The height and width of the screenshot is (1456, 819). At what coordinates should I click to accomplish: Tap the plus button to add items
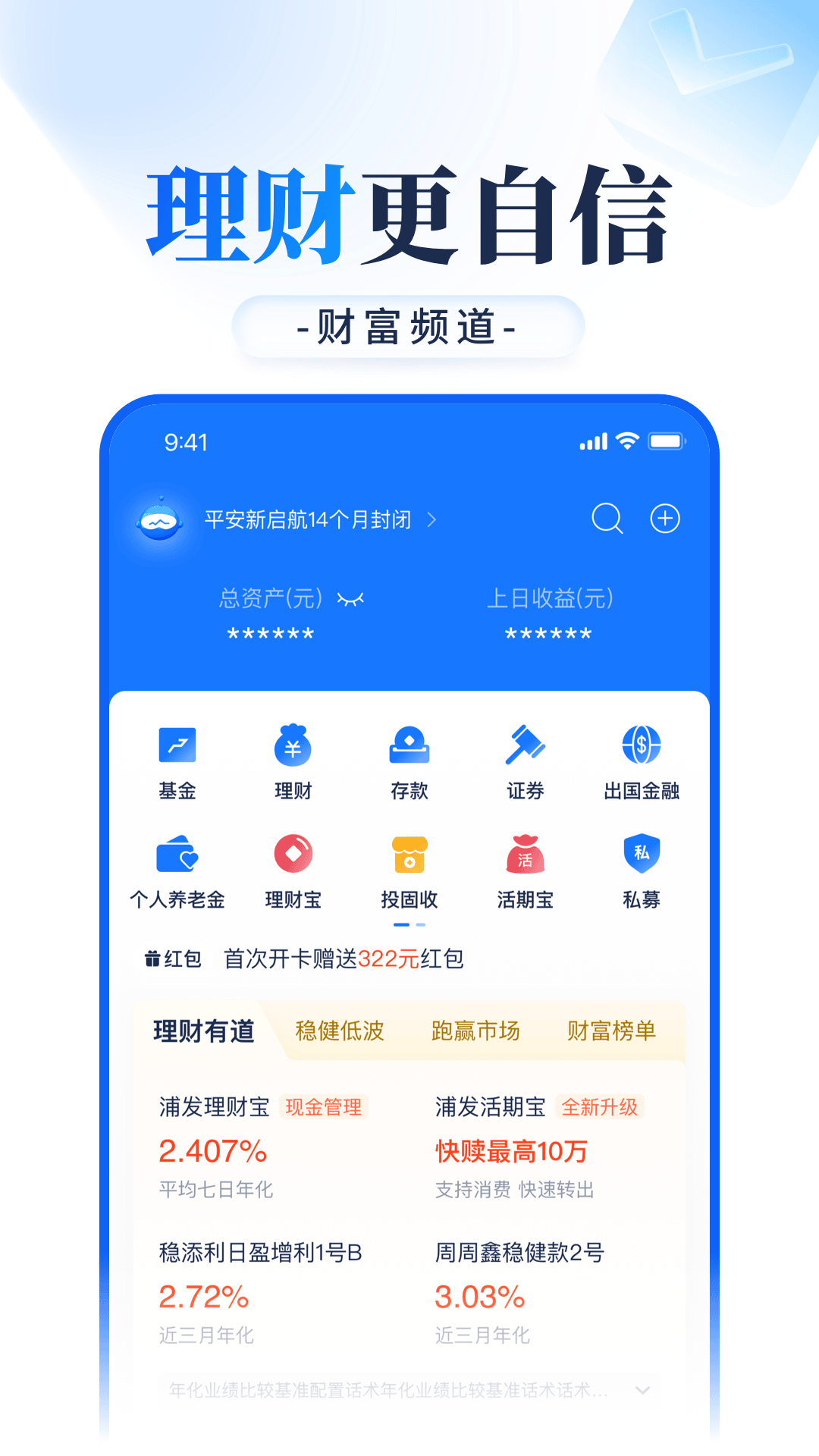[665, 519]
